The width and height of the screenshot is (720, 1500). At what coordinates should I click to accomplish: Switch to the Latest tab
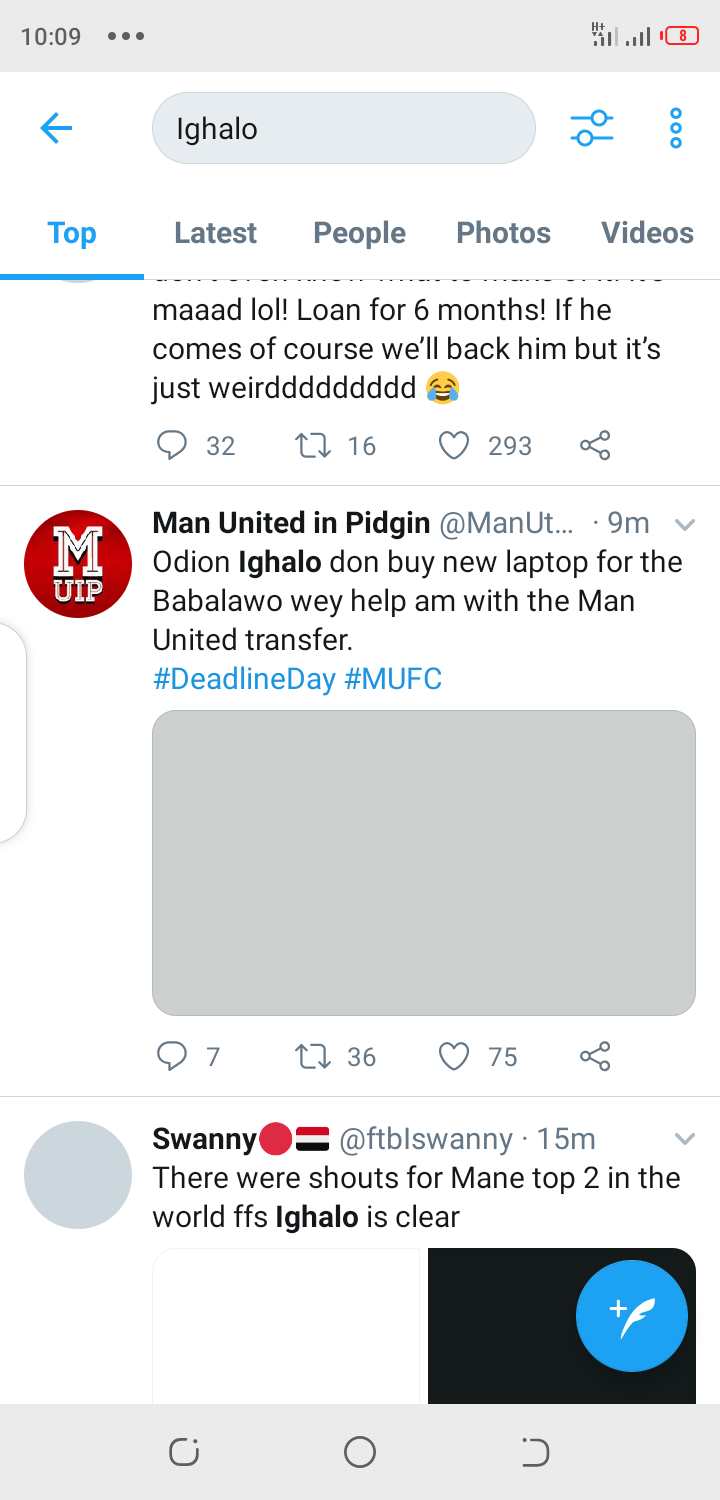tap(215, 233)
